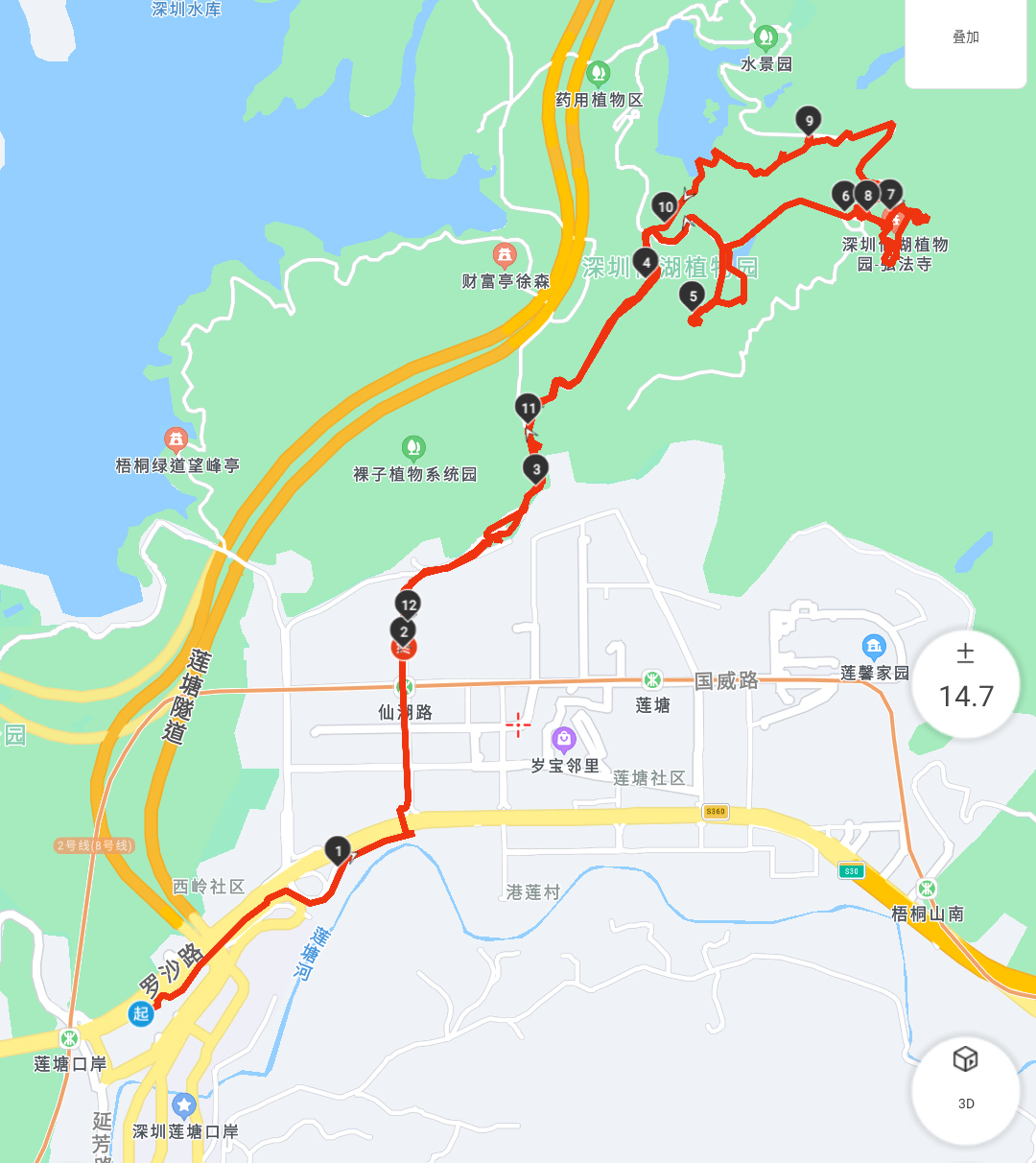Tap the 水景园 place marker

tap(765, 39)
